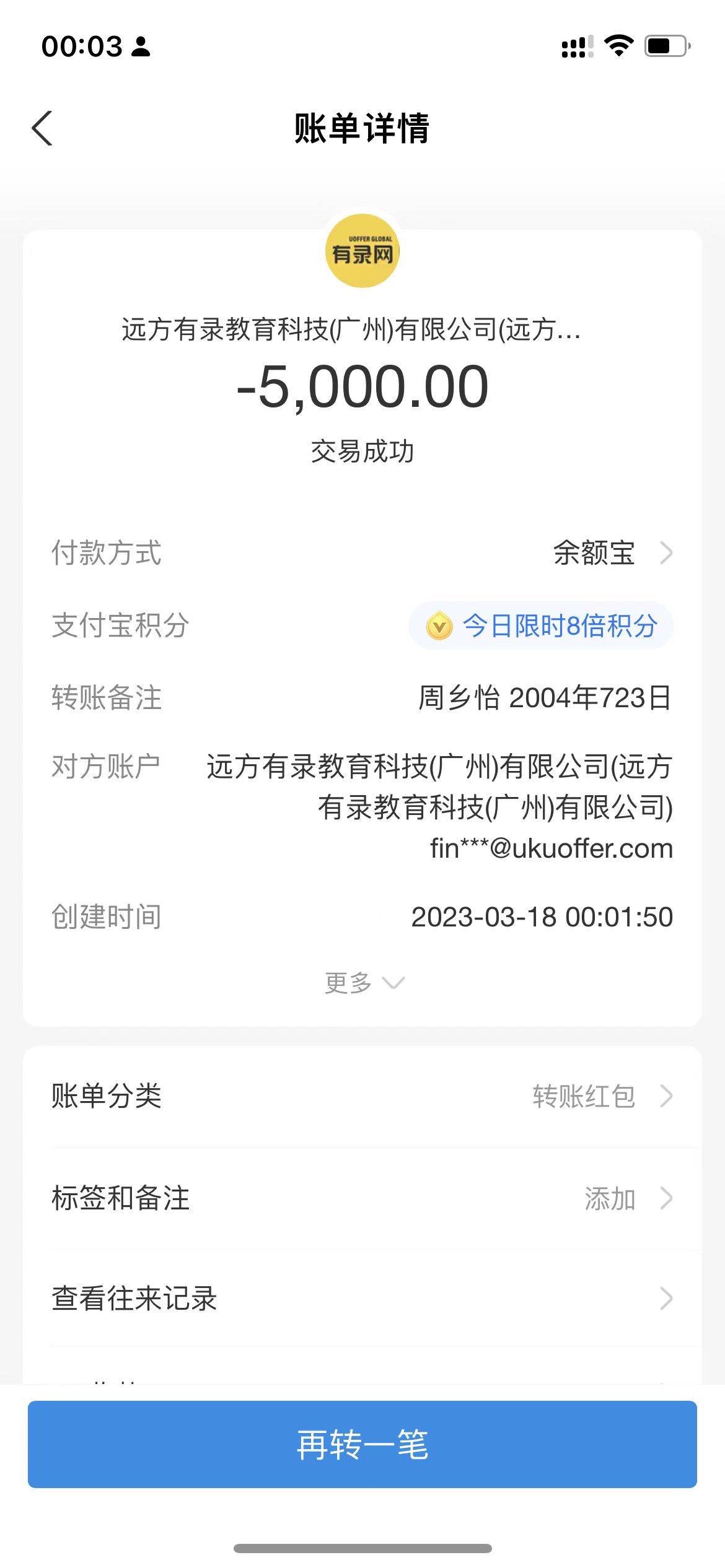Tap the 再转一笔 button
This screenshot has height=1568, width=725.
tap(362, 1444)
